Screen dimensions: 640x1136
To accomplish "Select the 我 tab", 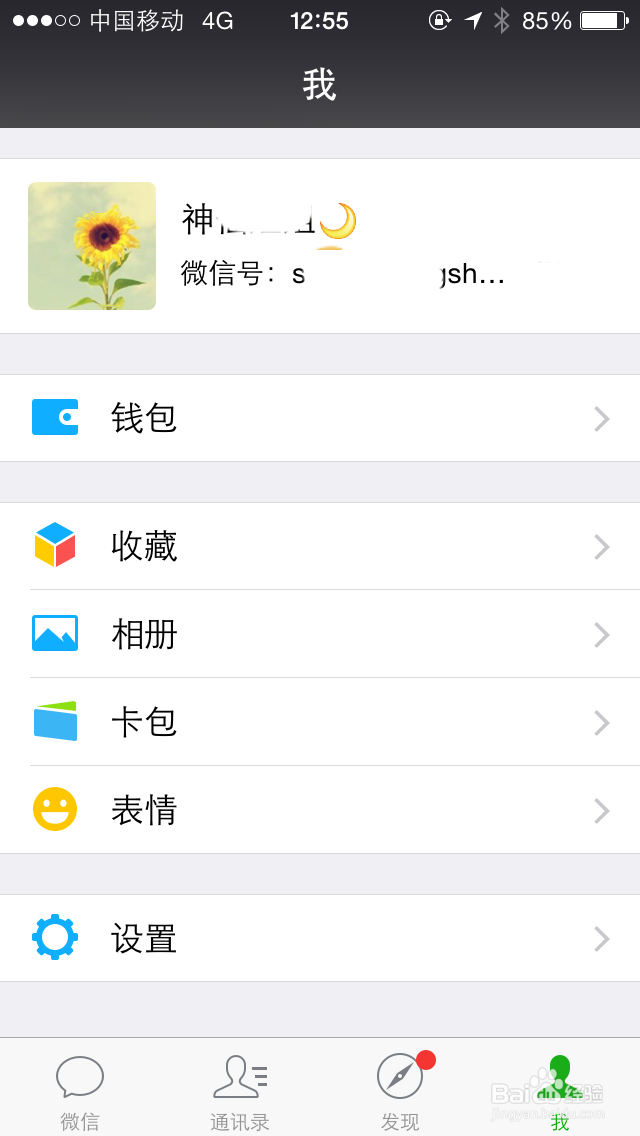I will tap(560, 1090).
